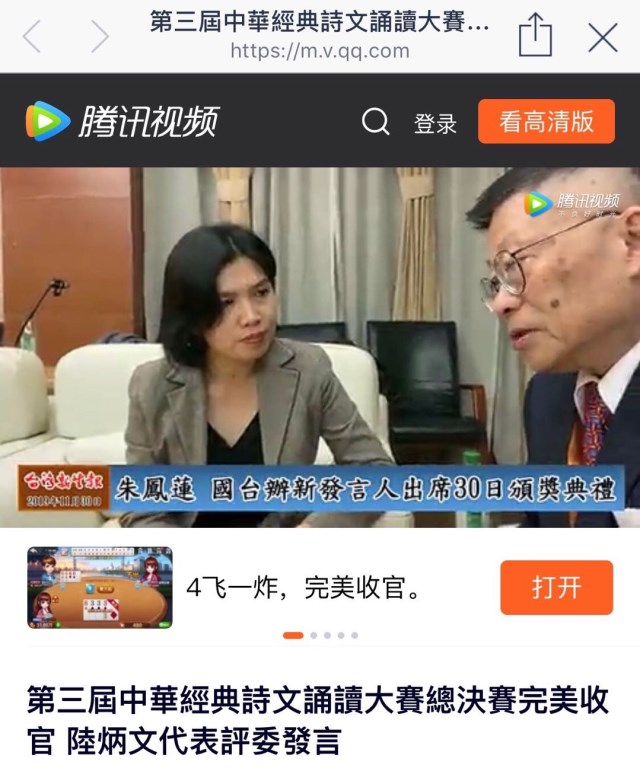Screen dimensions: 640x771
Task: Share this page via share icon
Action: click(x=535, y=37)
